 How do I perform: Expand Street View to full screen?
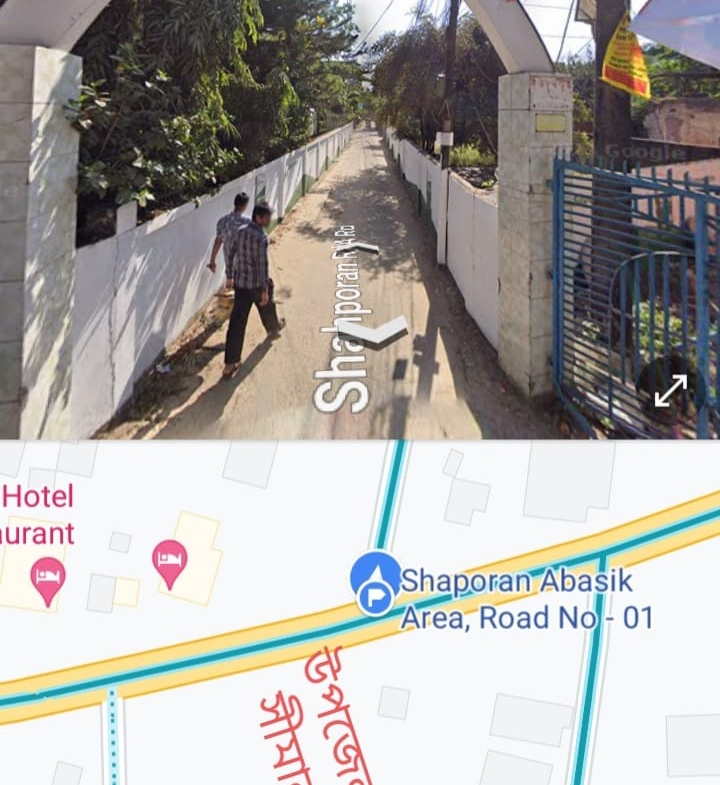(x=671, y=391)
